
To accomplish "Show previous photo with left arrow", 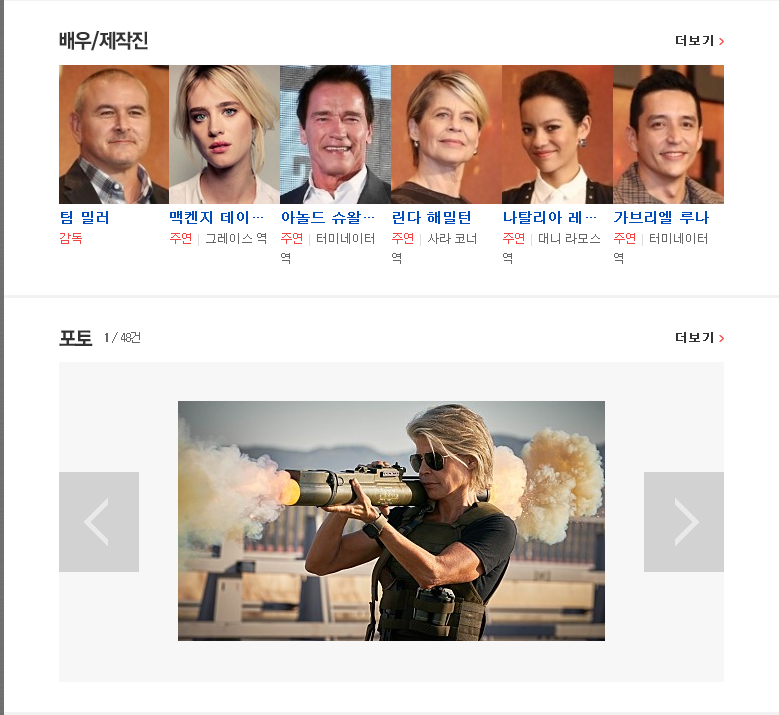I will (98, 522).
